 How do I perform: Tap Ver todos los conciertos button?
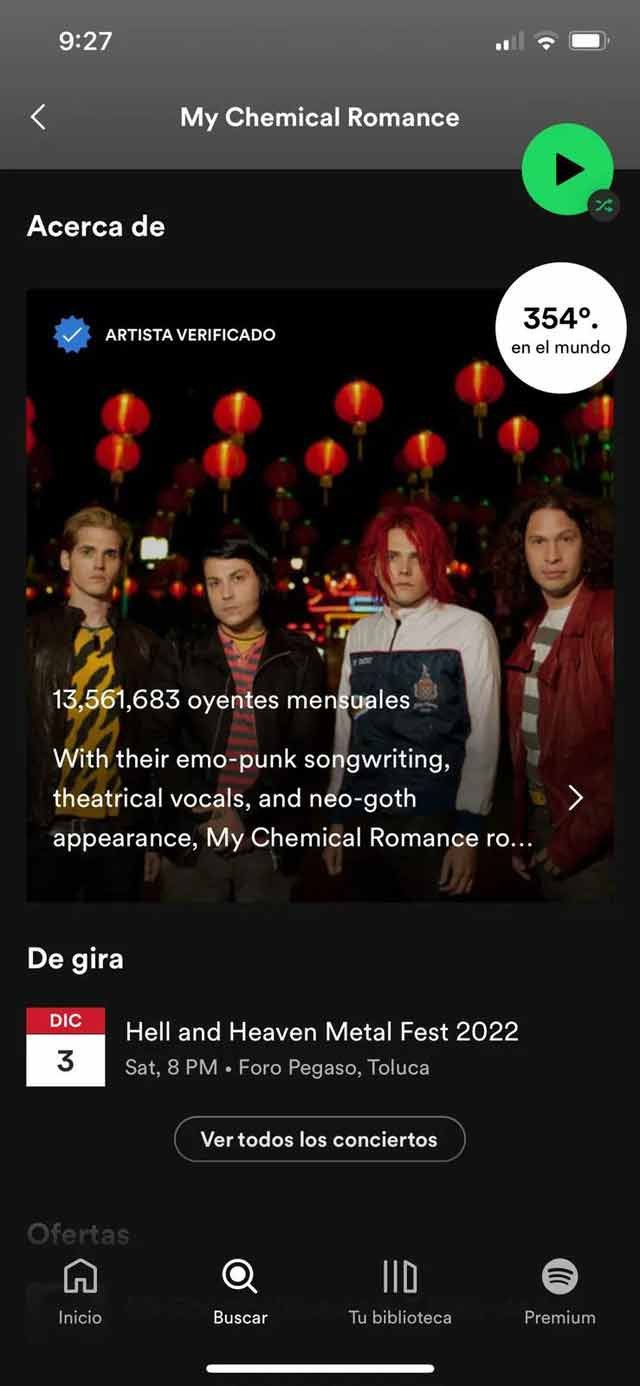pos(320,1139)
